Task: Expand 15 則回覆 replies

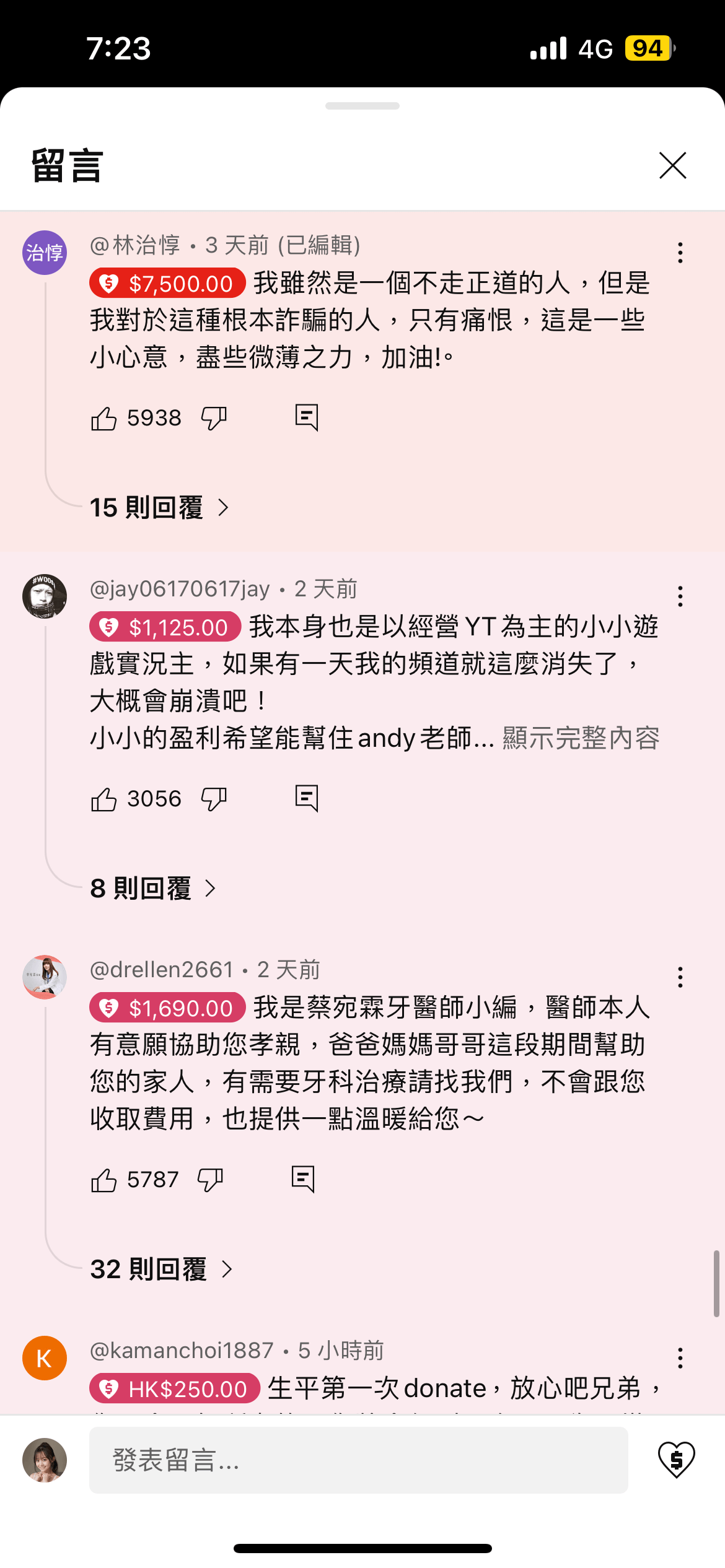Action: pyautogui.click(x=159, y=508)
